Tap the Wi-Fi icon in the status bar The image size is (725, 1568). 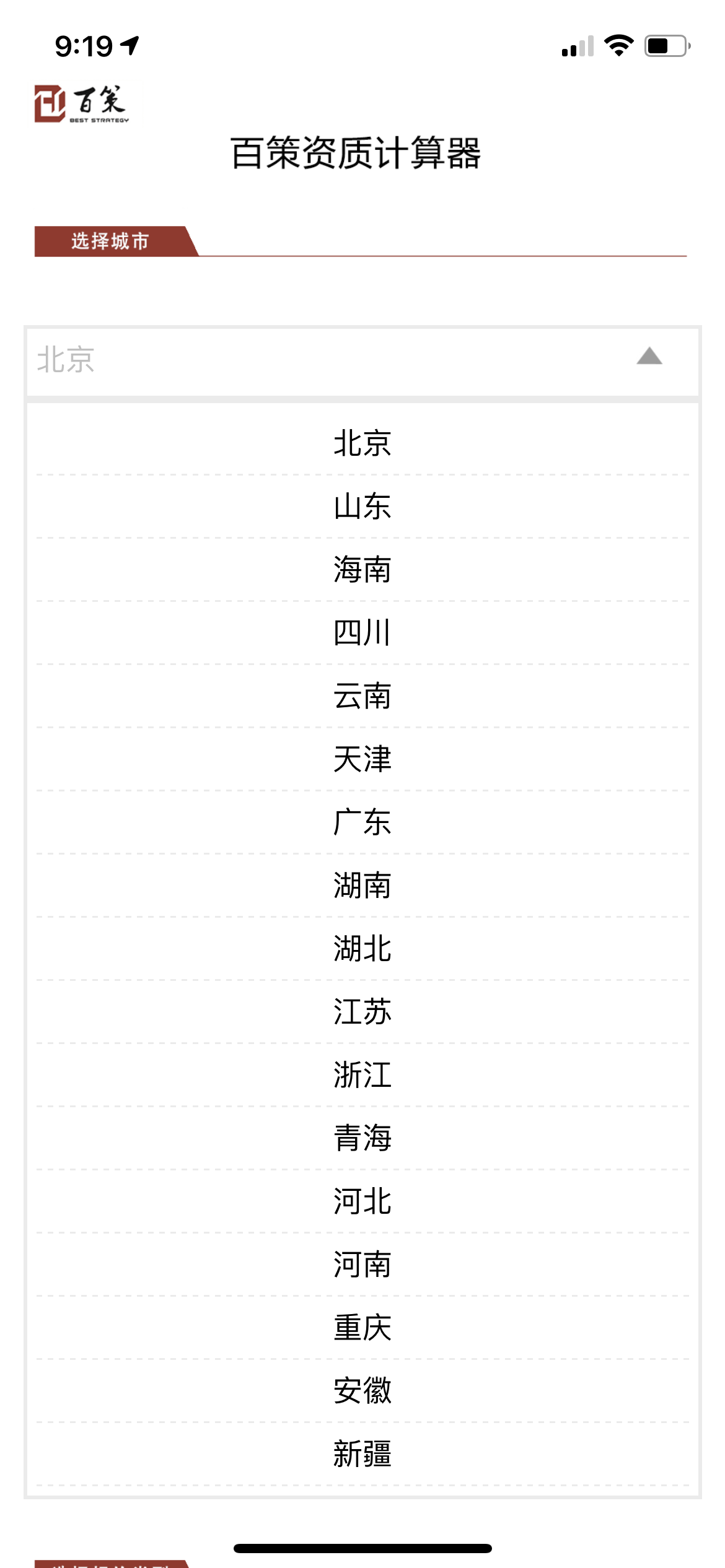coord(618,43)
